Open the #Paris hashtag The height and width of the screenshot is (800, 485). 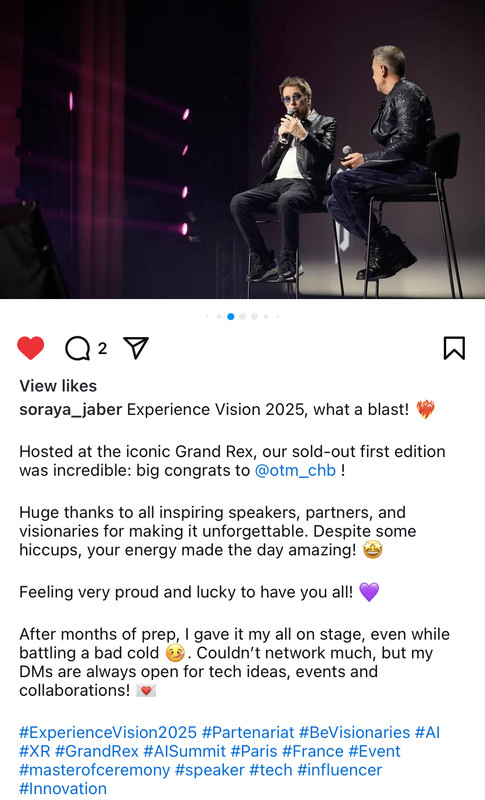(254, 752)
